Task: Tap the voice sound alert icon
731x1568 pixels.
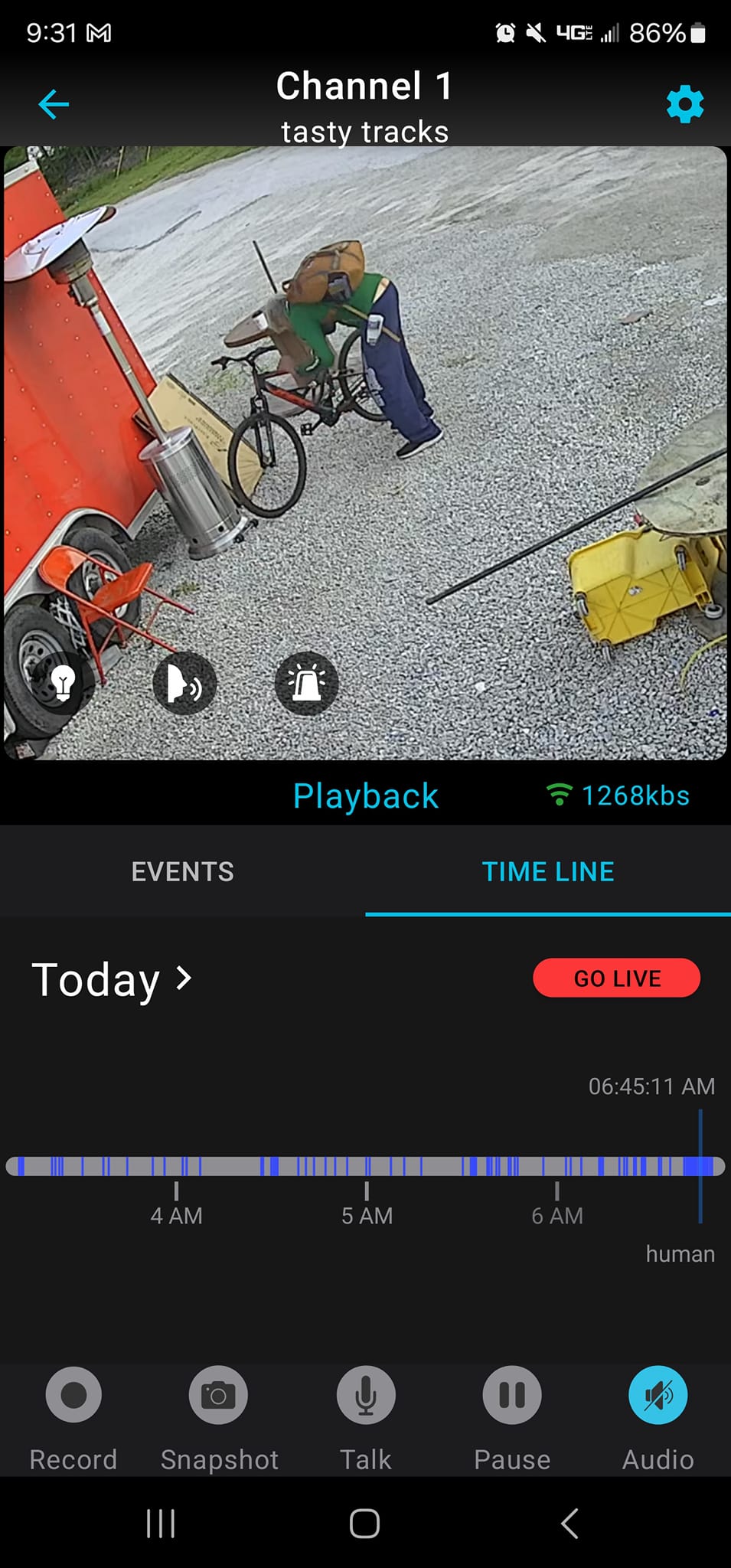Action: 184,684
